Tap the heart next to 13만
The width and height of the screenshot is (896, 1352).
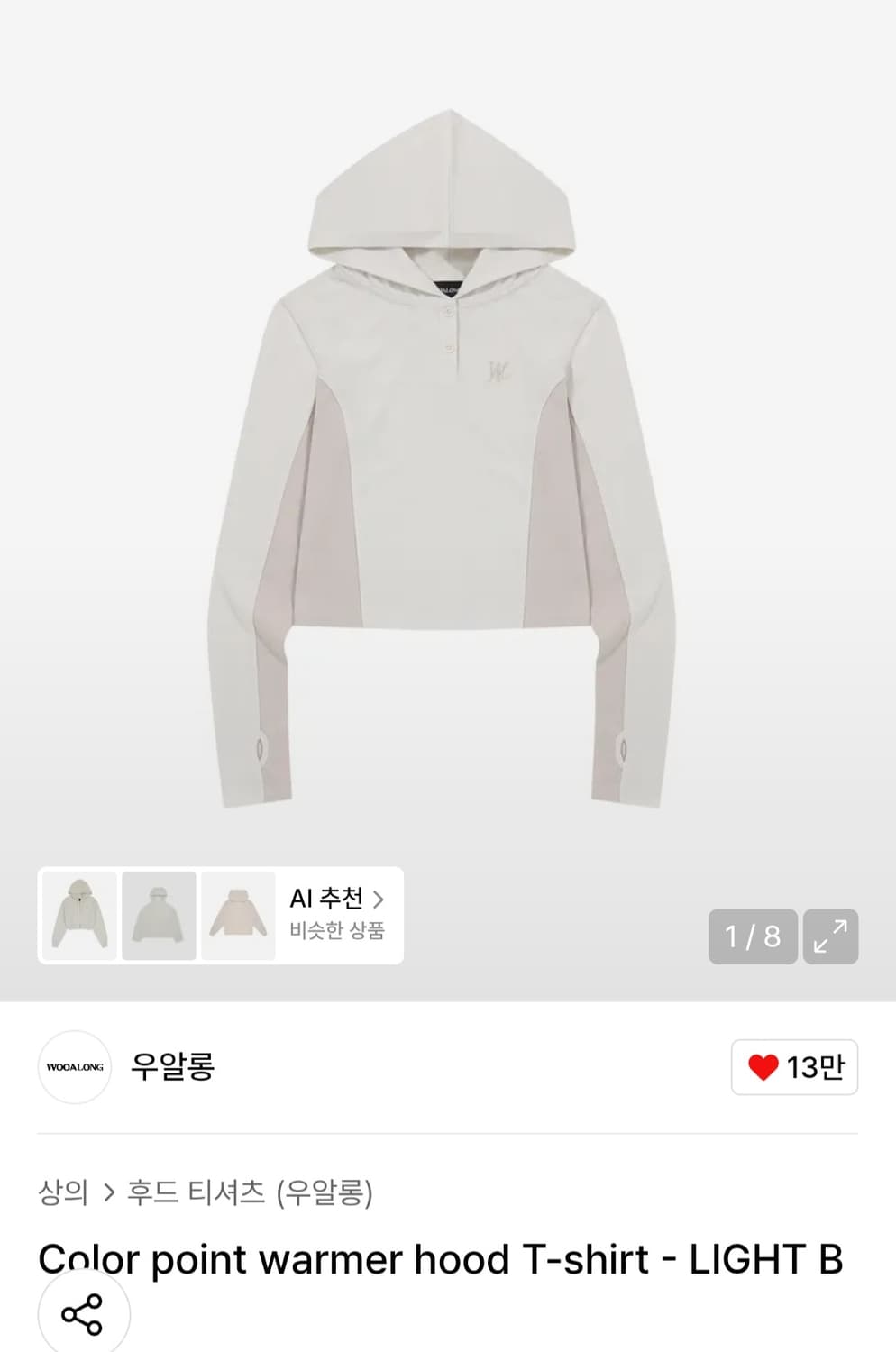pos(764,1065)
